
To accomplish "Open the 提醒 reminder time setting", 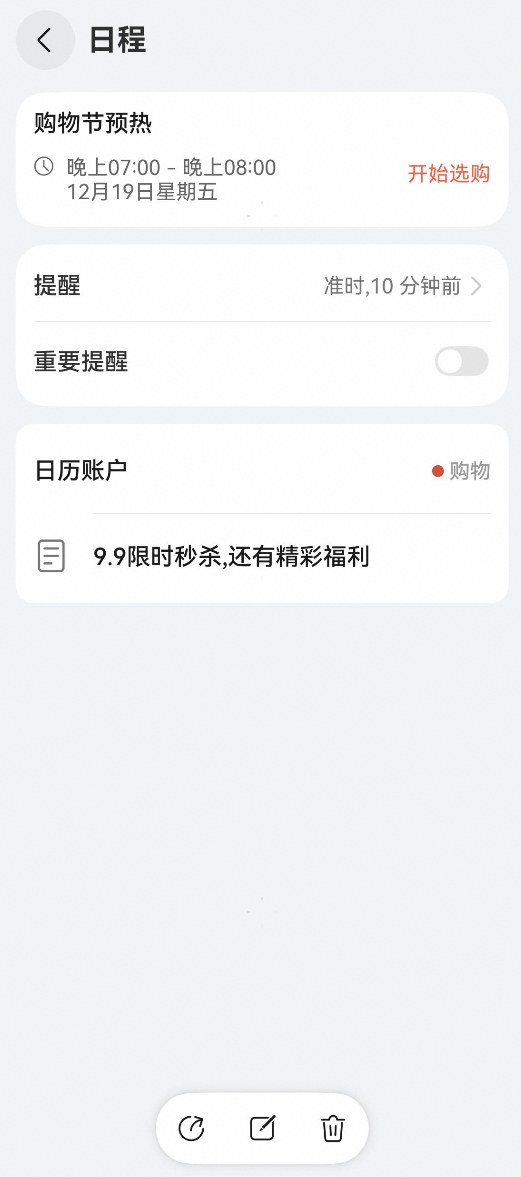I will (x=262, y=286).
